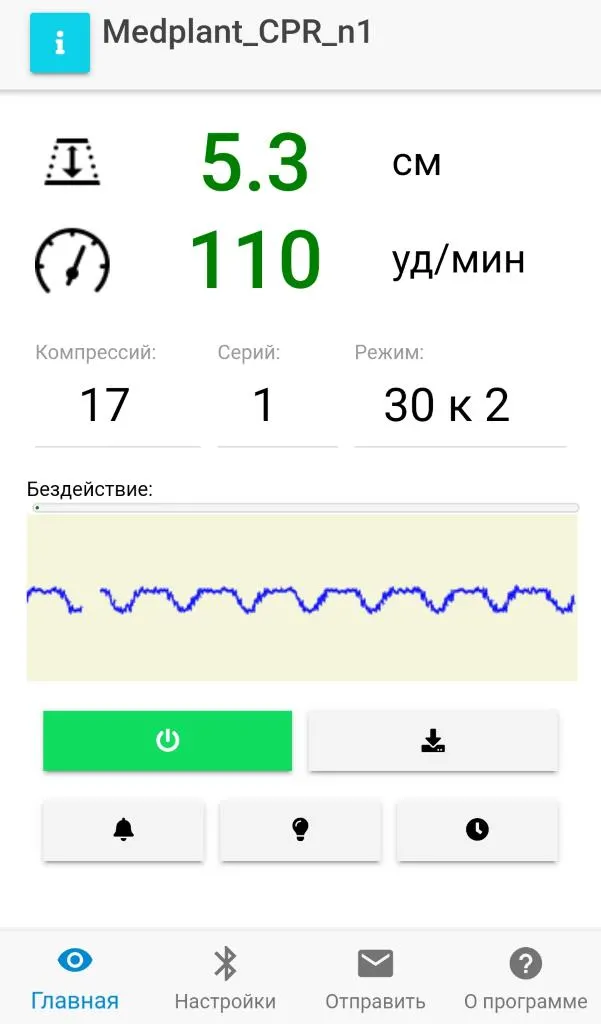
Task: Open the О программе tab
Action: 526,979
